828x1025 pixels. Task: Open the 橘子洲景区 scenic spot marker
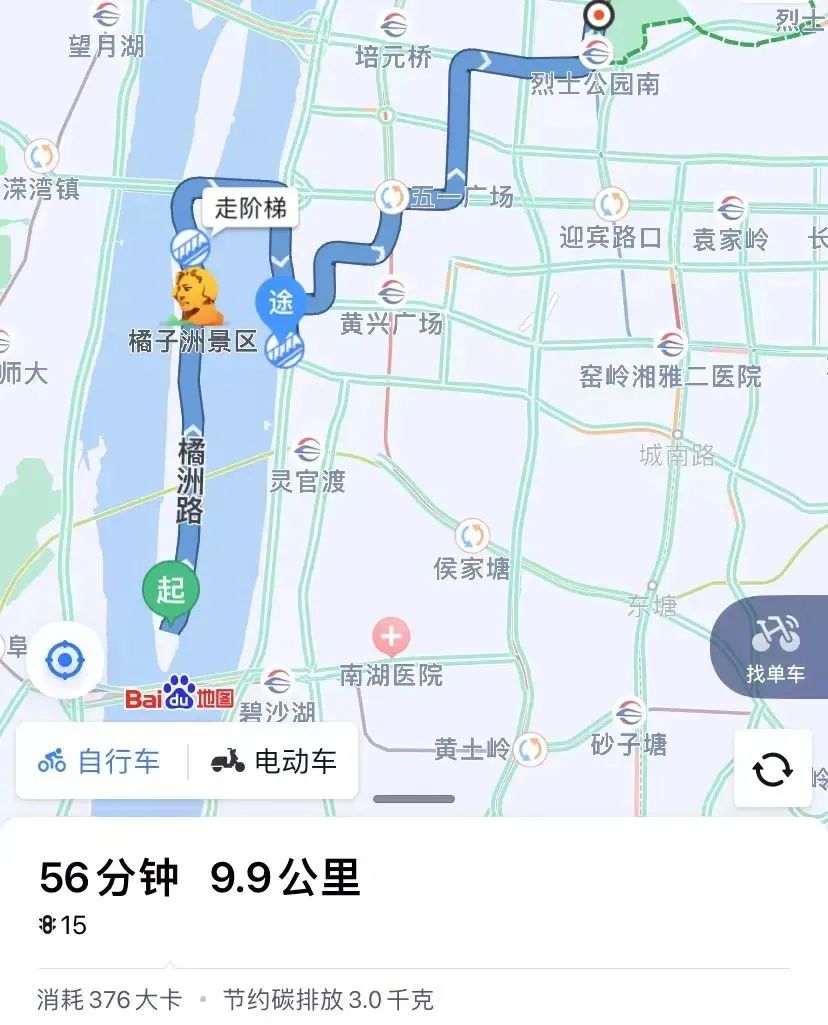[196, 295]
